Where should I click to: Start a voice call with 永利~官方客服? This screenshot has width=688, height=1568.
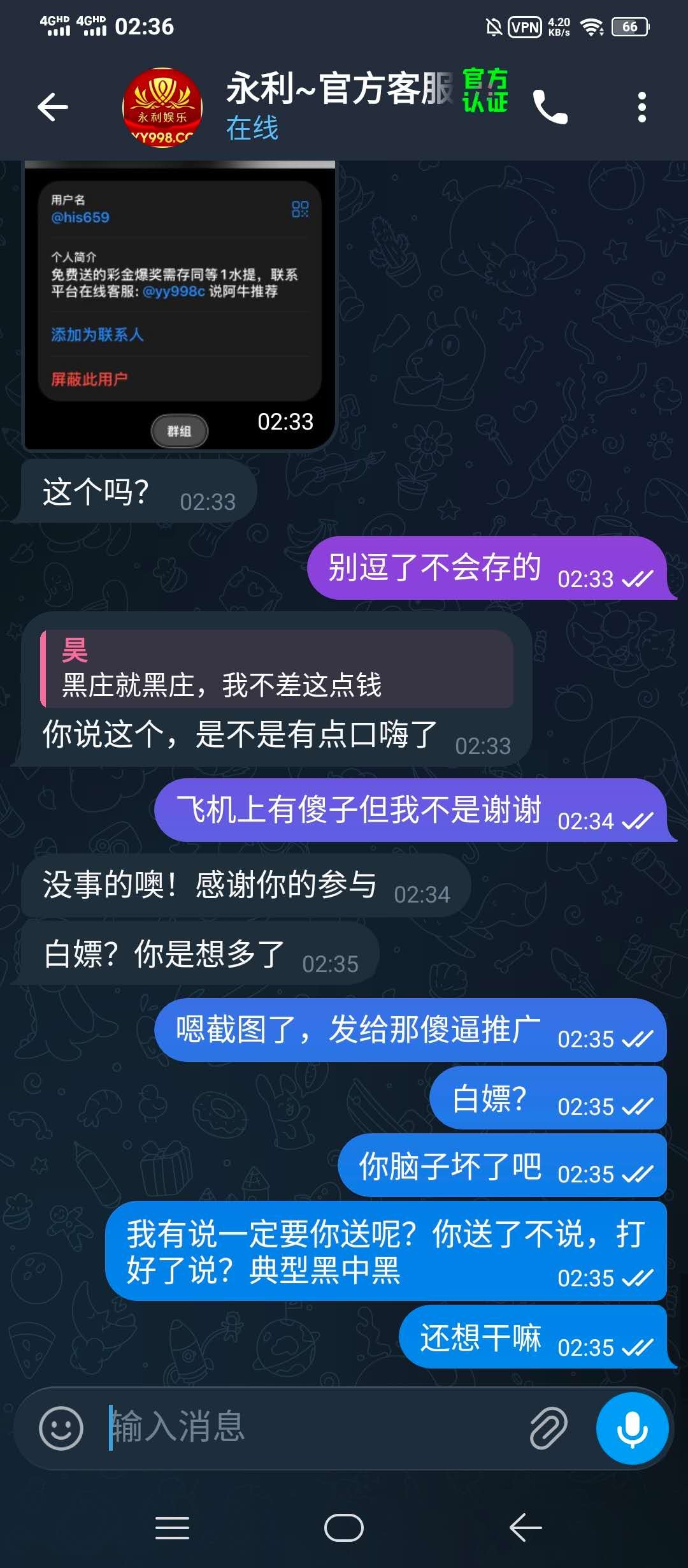point(550,106)
